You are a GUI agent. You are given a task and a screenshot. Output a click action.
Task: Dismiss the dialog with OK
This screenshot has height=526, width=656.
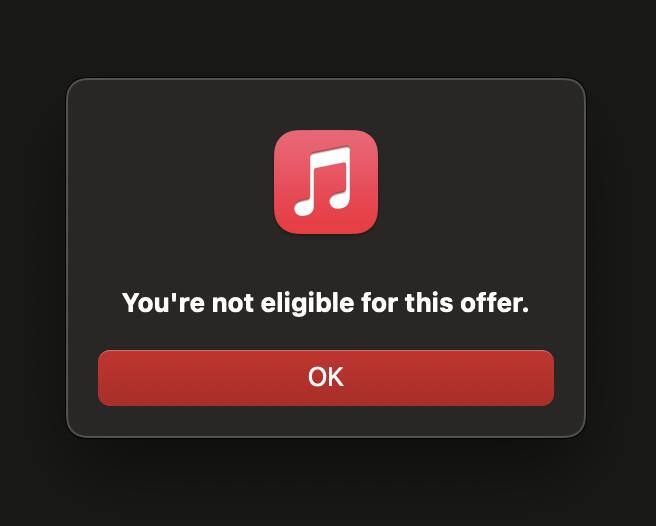(x=325, y=377)
